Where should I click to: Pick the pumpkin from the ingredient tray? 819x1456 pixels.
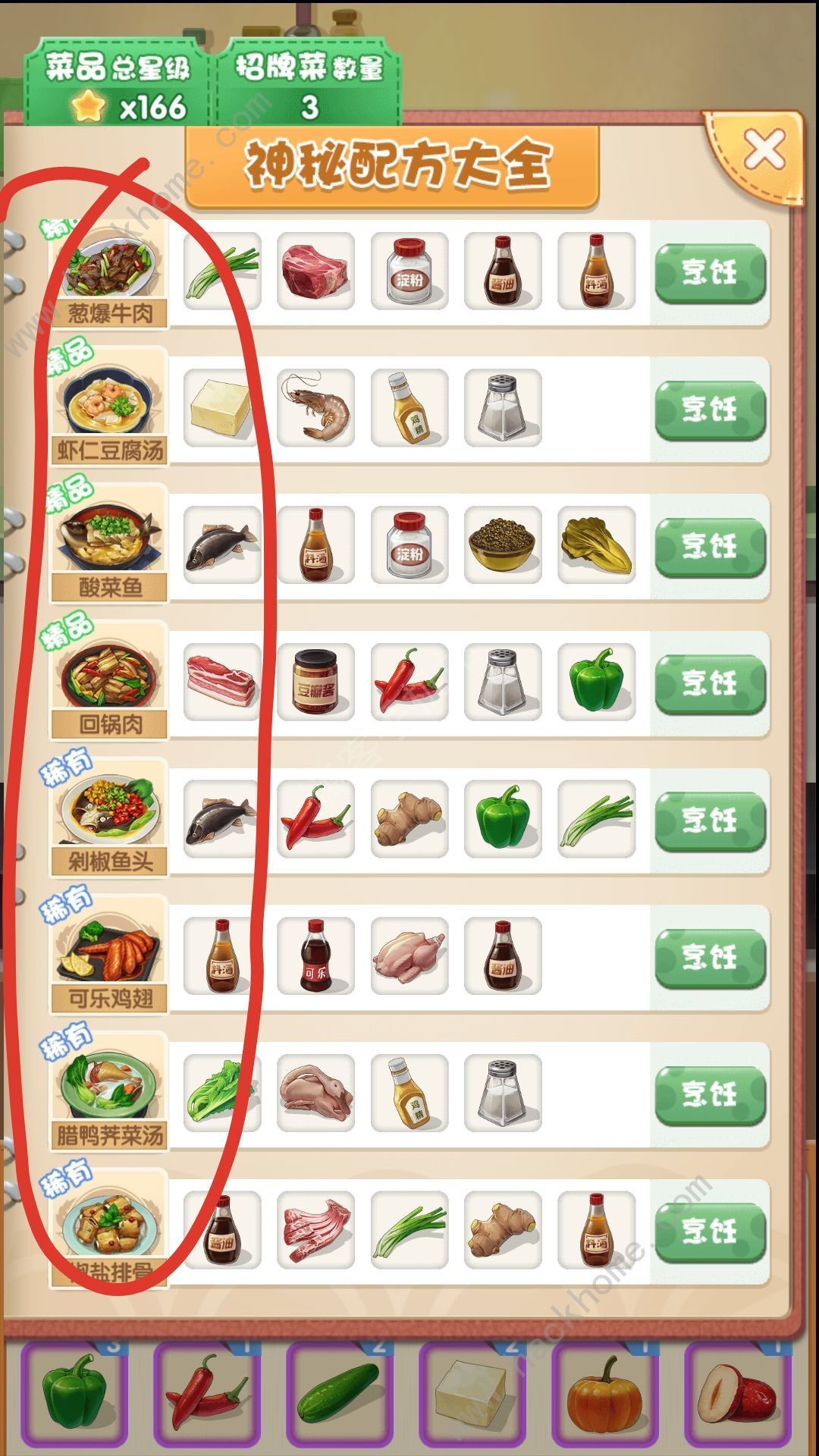(604, 1394)
